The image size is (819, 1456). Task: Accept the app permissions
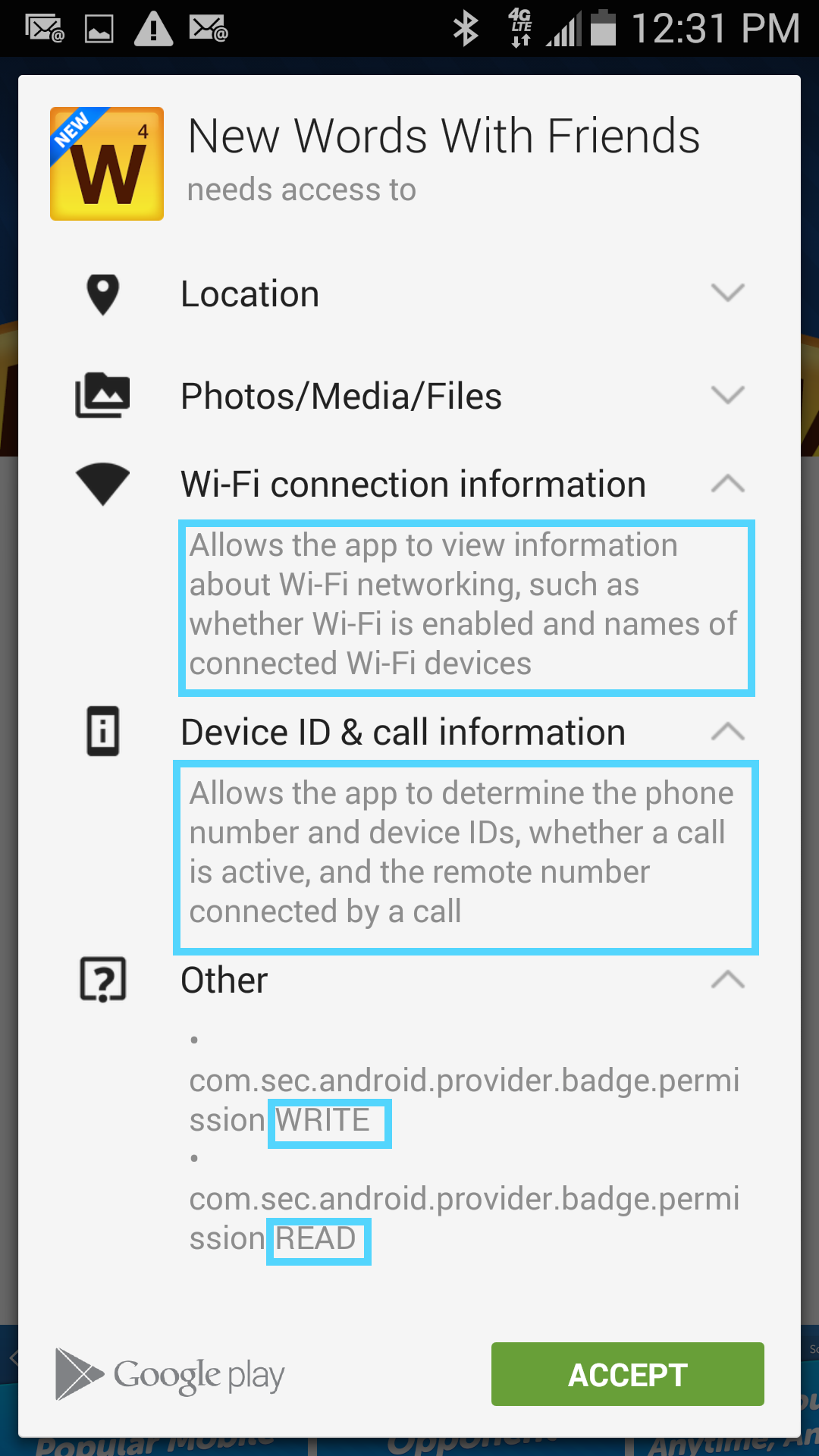pos(627,1373)
